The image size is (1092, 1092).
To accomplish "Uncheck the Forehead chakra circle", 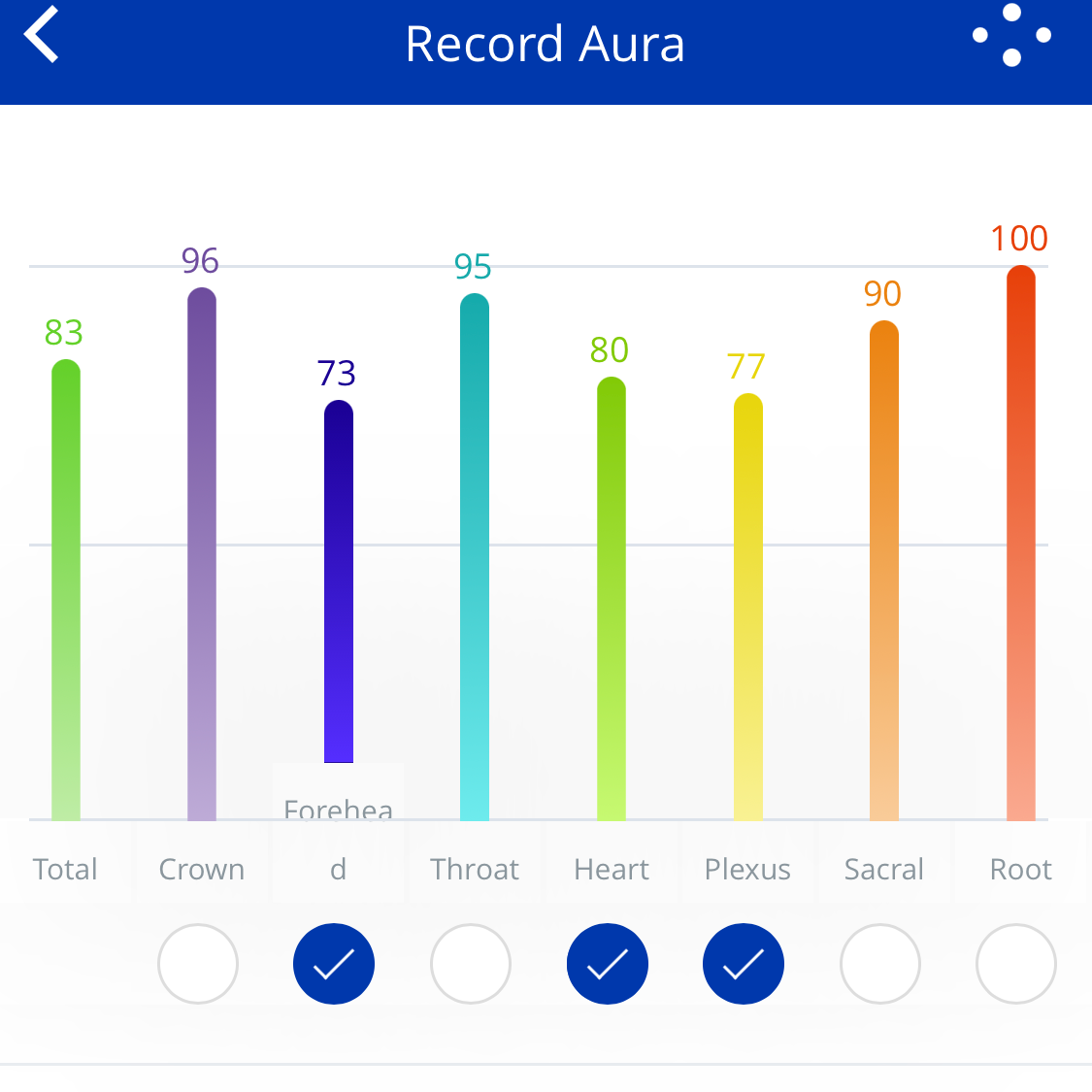I will click(334, 964).
